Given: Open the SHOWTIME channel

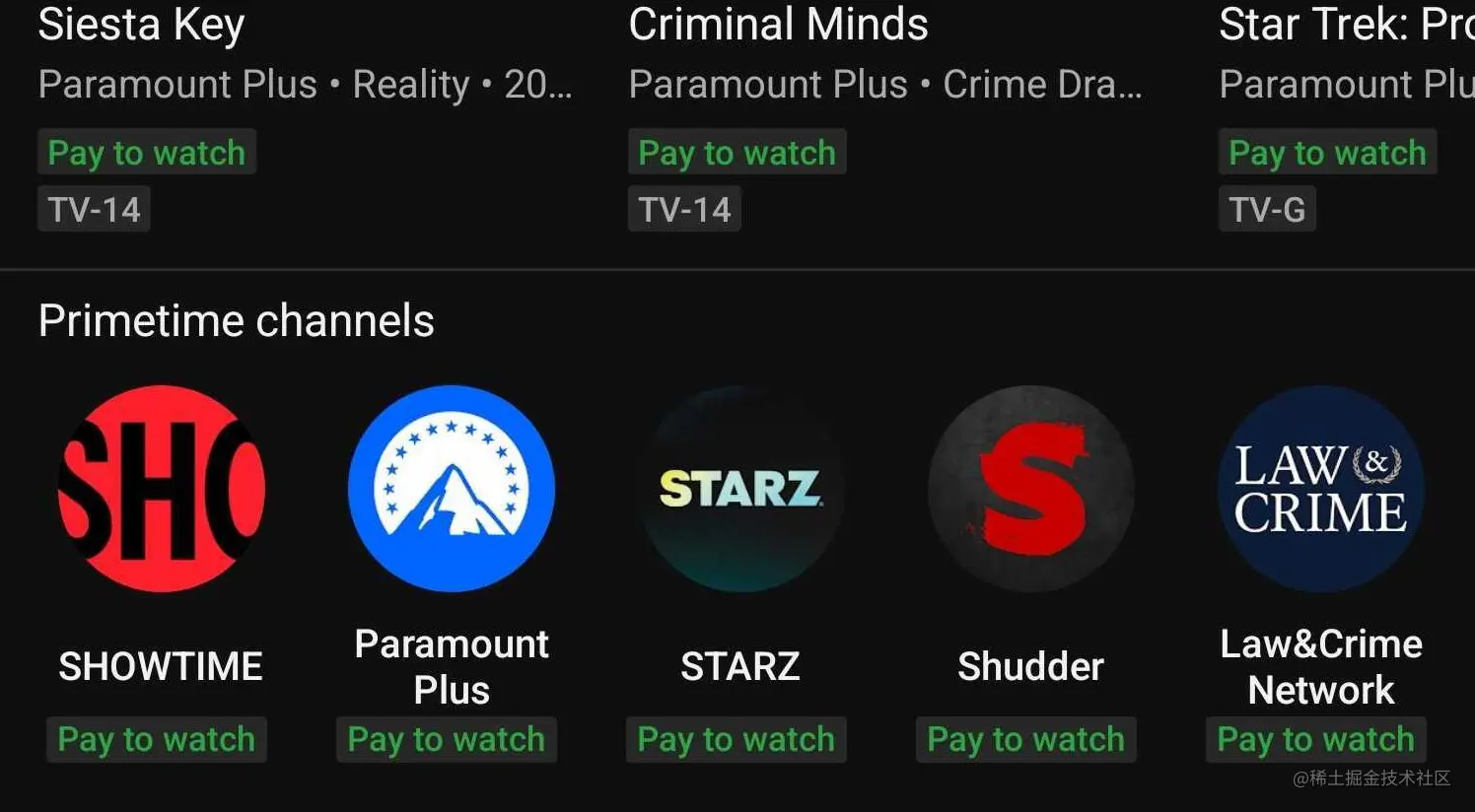Looking at the screenshot, I should pyautogui.click(x=161, y=489).
